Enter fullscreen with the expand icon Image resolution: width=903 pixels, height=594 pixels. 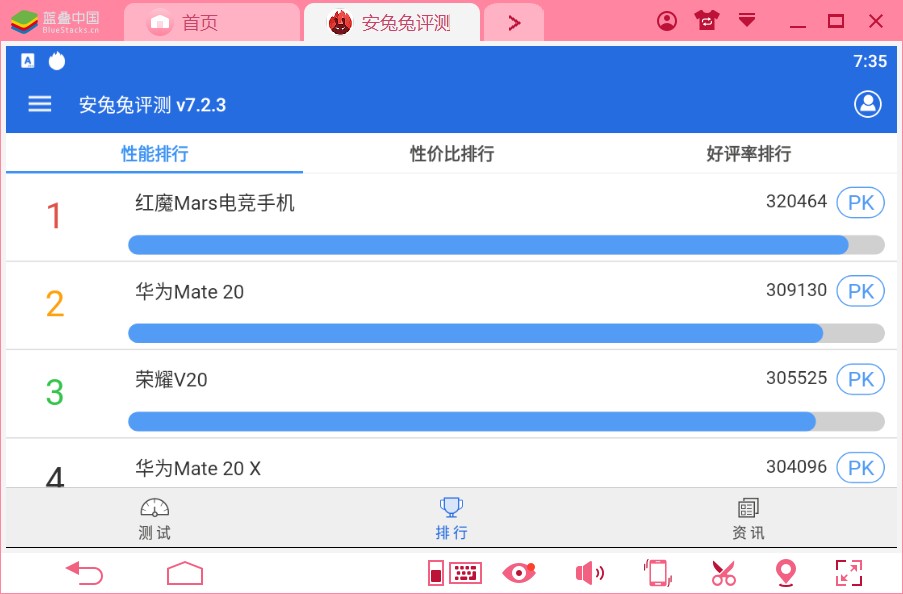(848, 572)
